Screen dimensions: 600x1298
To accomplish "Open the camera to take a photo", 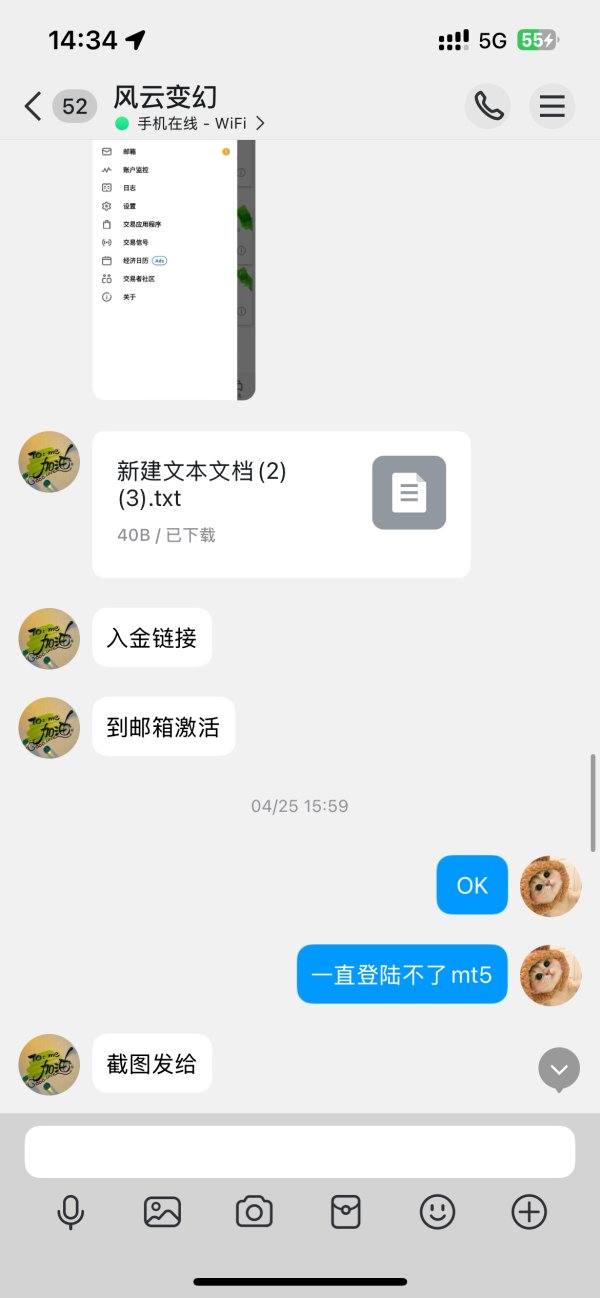I will (254, 1212).
